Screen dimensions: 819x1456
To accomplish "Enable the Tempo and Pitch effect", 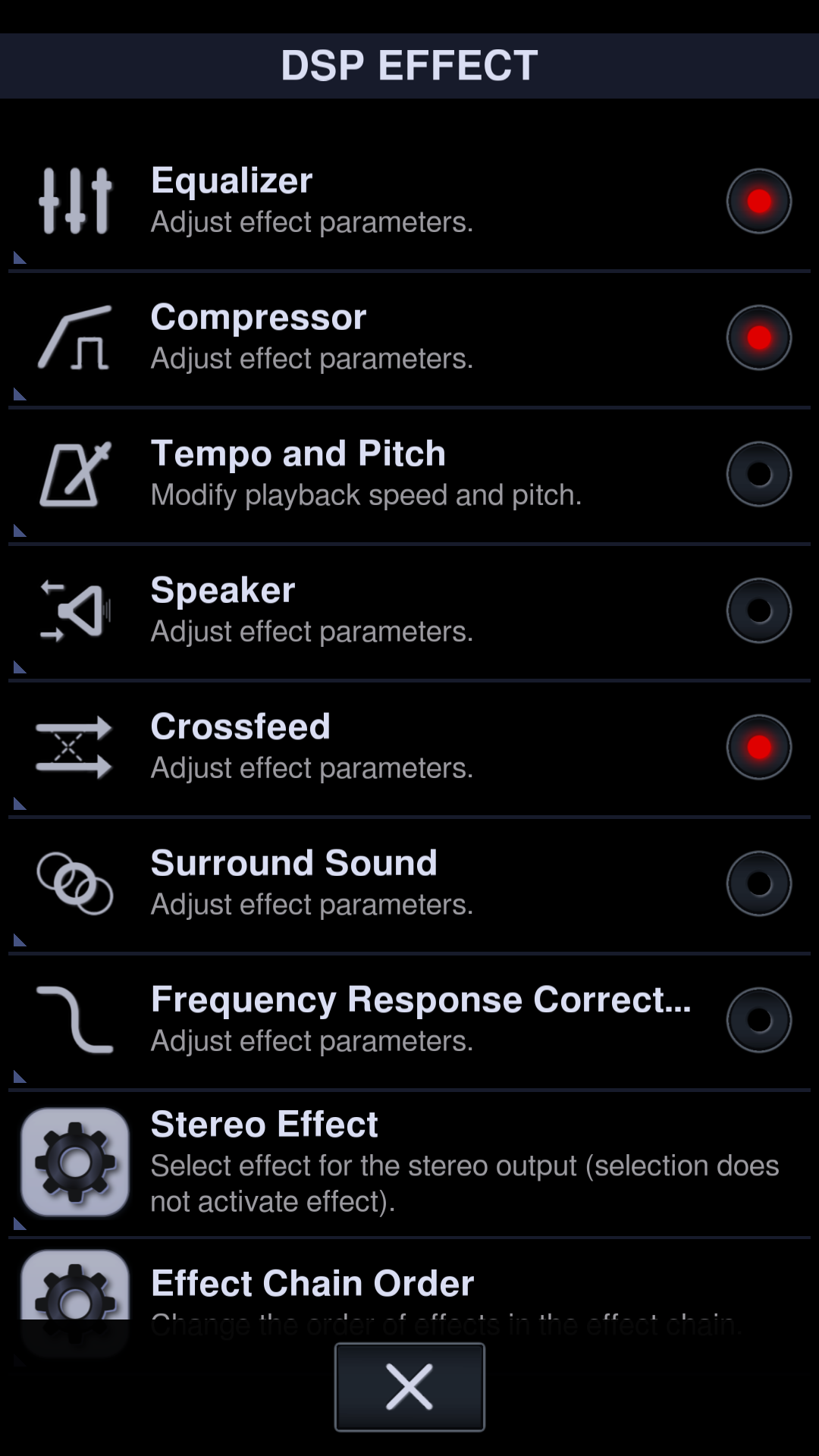I will pos(759,472).
